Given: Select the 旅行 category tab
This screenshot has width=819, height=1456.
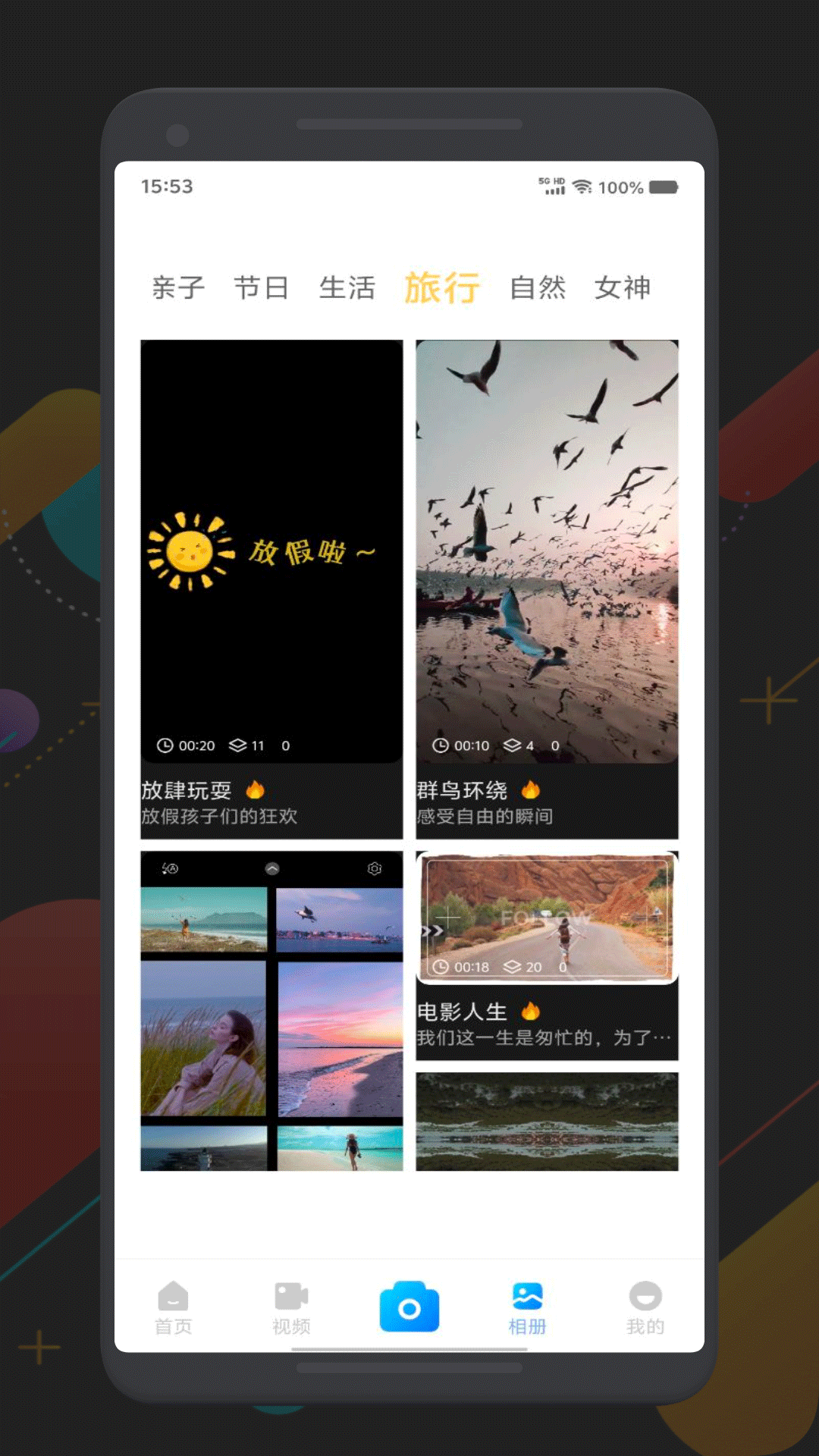Looking at the screenshot, I should point(442,287).
